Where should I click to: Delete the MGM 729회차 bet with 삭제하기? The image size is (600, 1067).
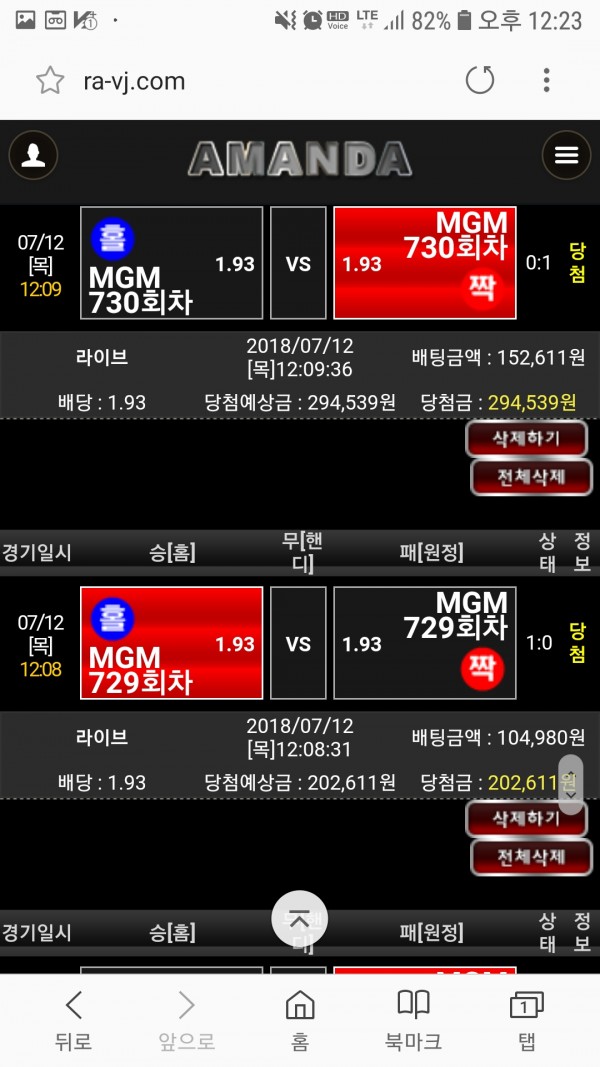[527, 818]
